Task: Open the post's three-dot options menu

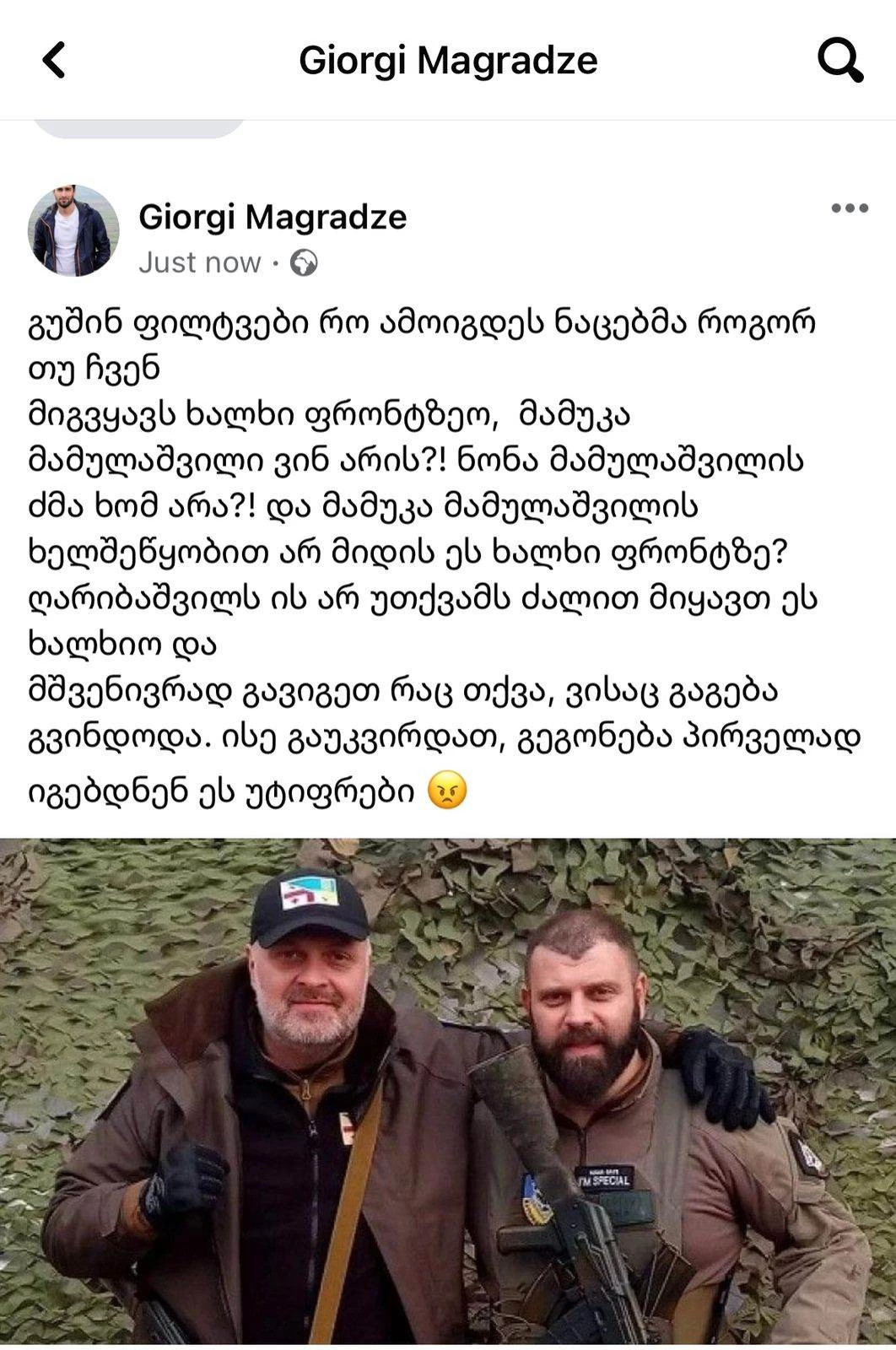Action: pos(849,208)
